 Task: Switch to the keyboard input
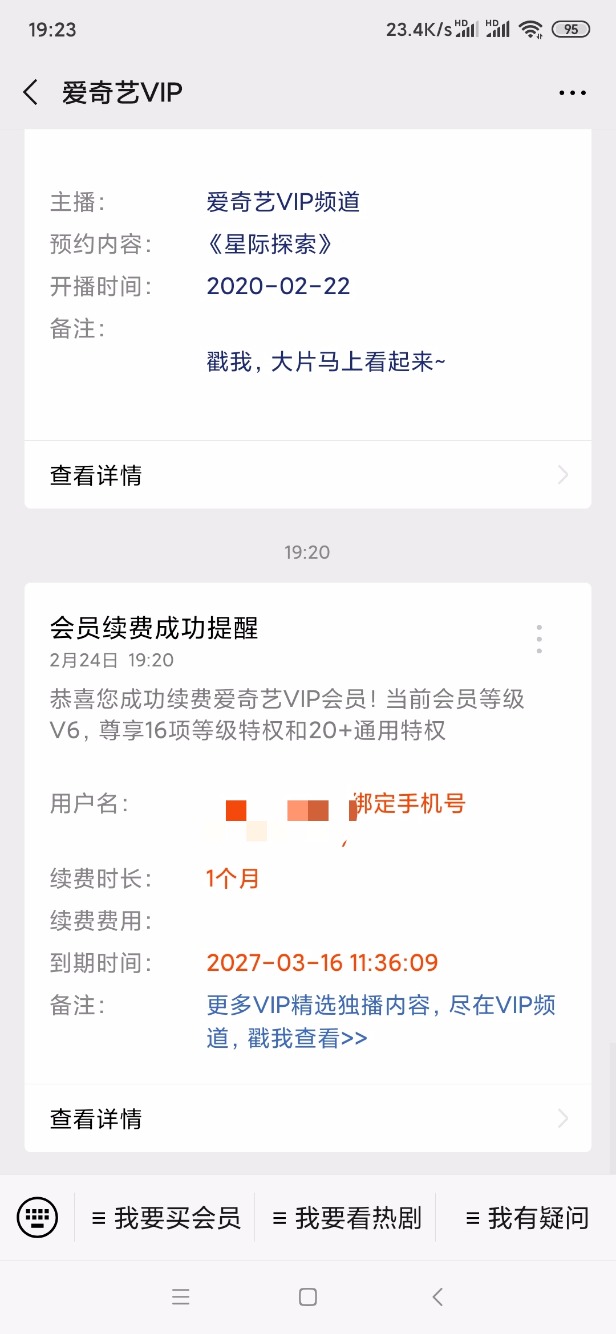(x=37, y=1217)
